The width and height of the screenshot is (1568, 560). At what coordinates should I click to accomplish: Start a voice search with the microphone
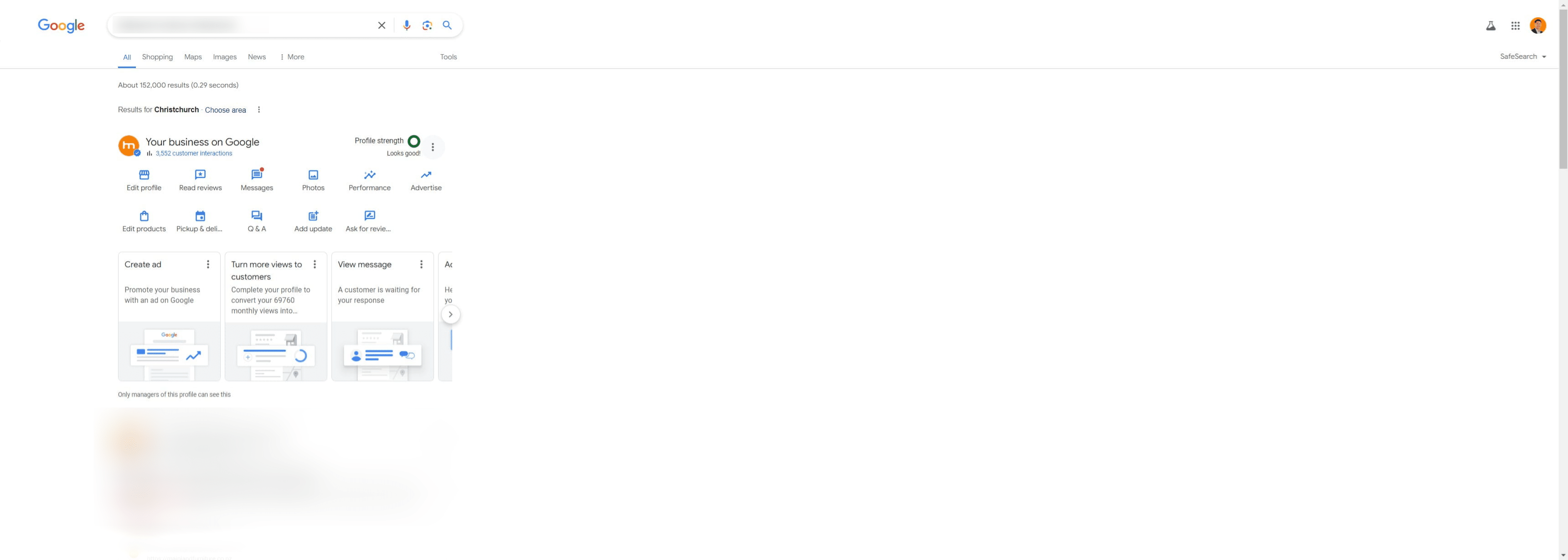(407, 26)
